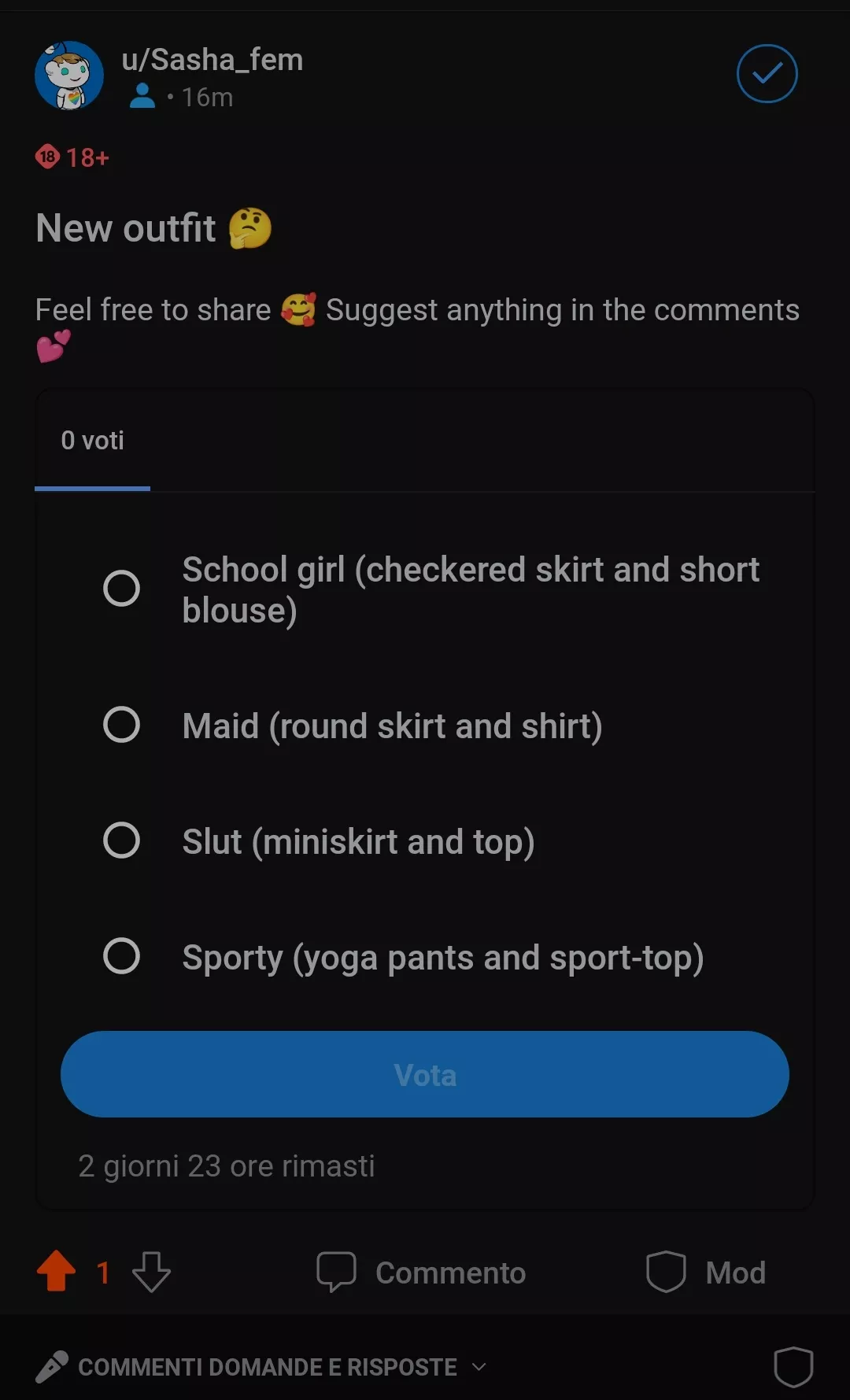Select the Maid outfit option

pos(121,725)
